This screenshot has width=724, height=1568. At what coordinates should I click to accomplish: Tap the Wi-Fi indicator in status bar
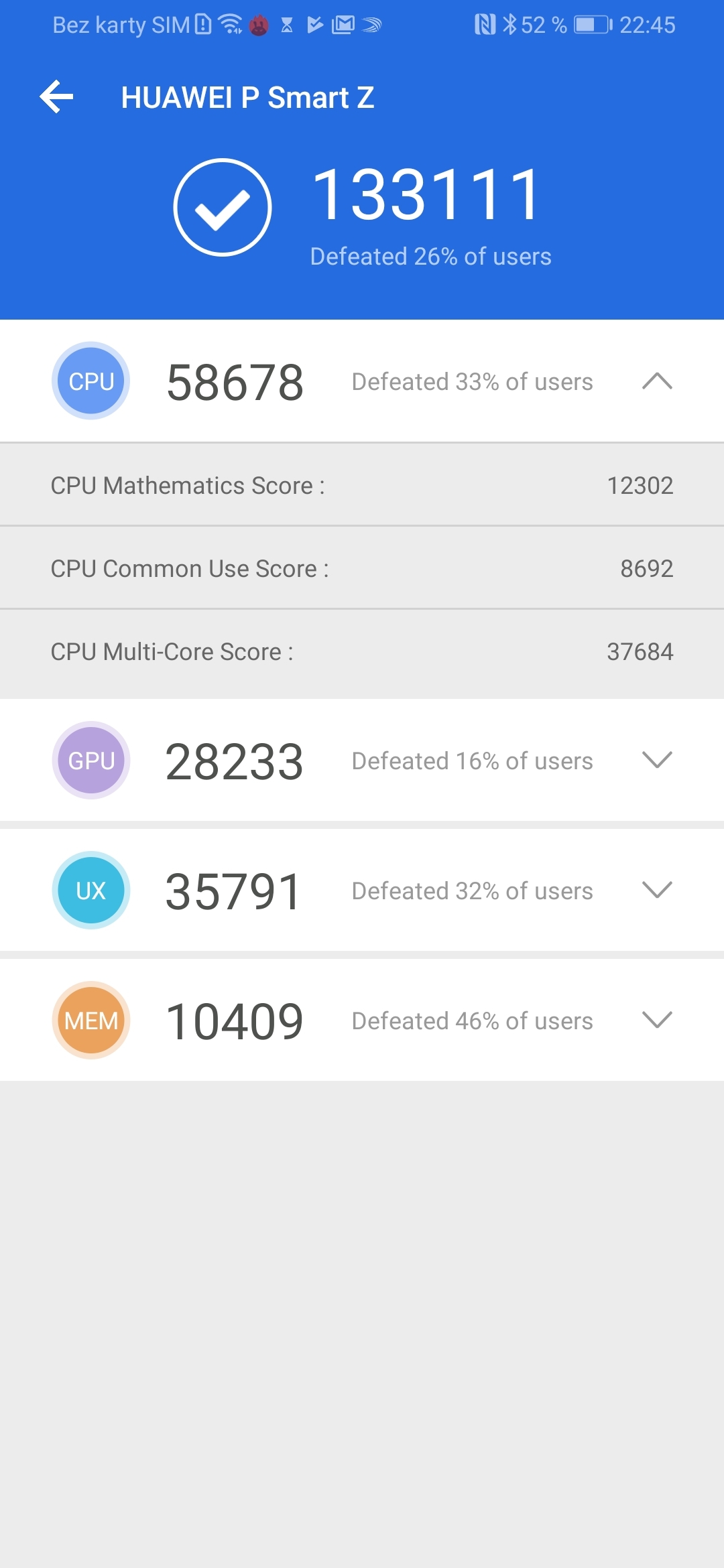[x=229, y=24]
